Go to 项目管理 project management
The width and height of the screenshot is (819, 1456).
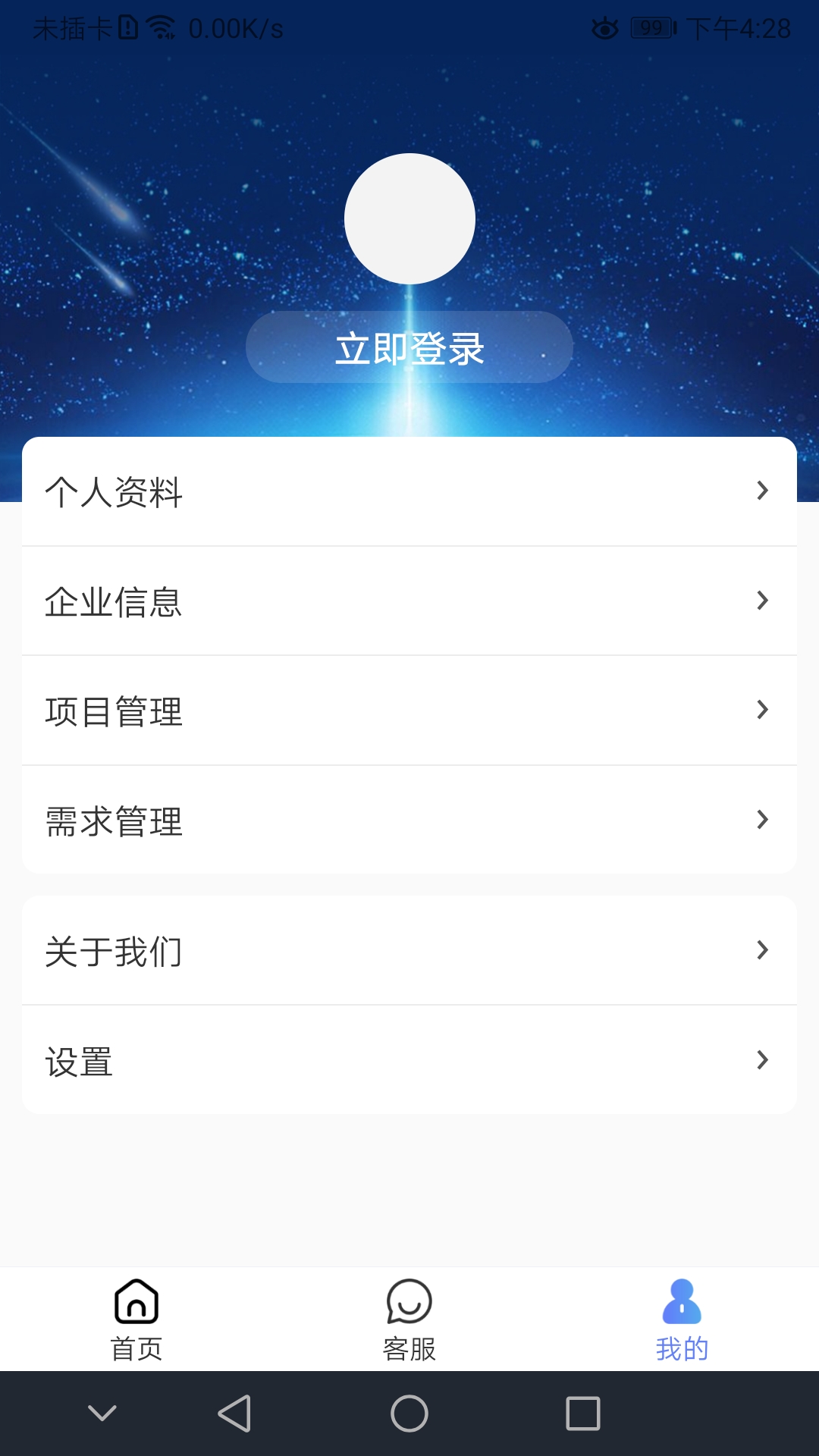(x=409, y=711)
